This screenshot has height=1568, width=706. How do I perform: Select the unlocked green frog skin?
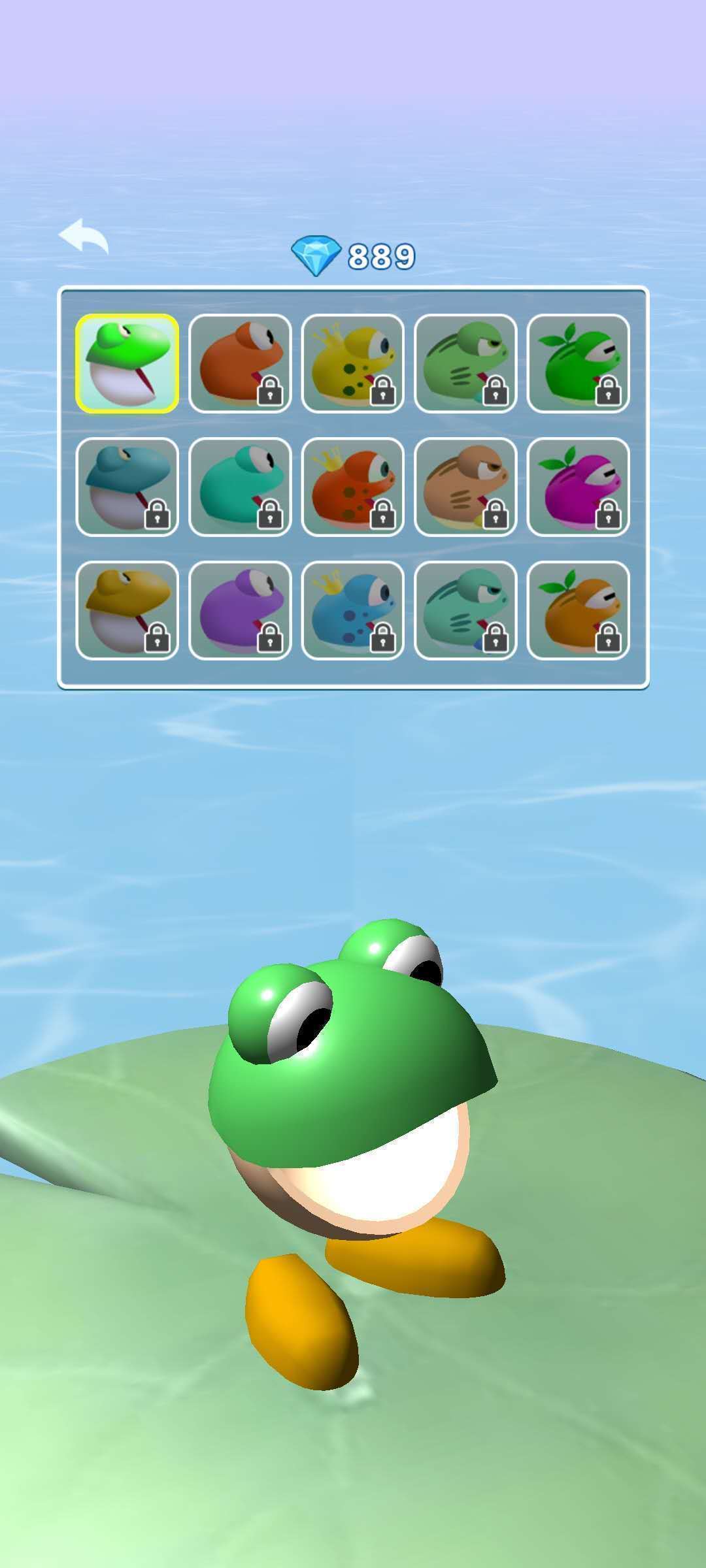click(127, 364)
